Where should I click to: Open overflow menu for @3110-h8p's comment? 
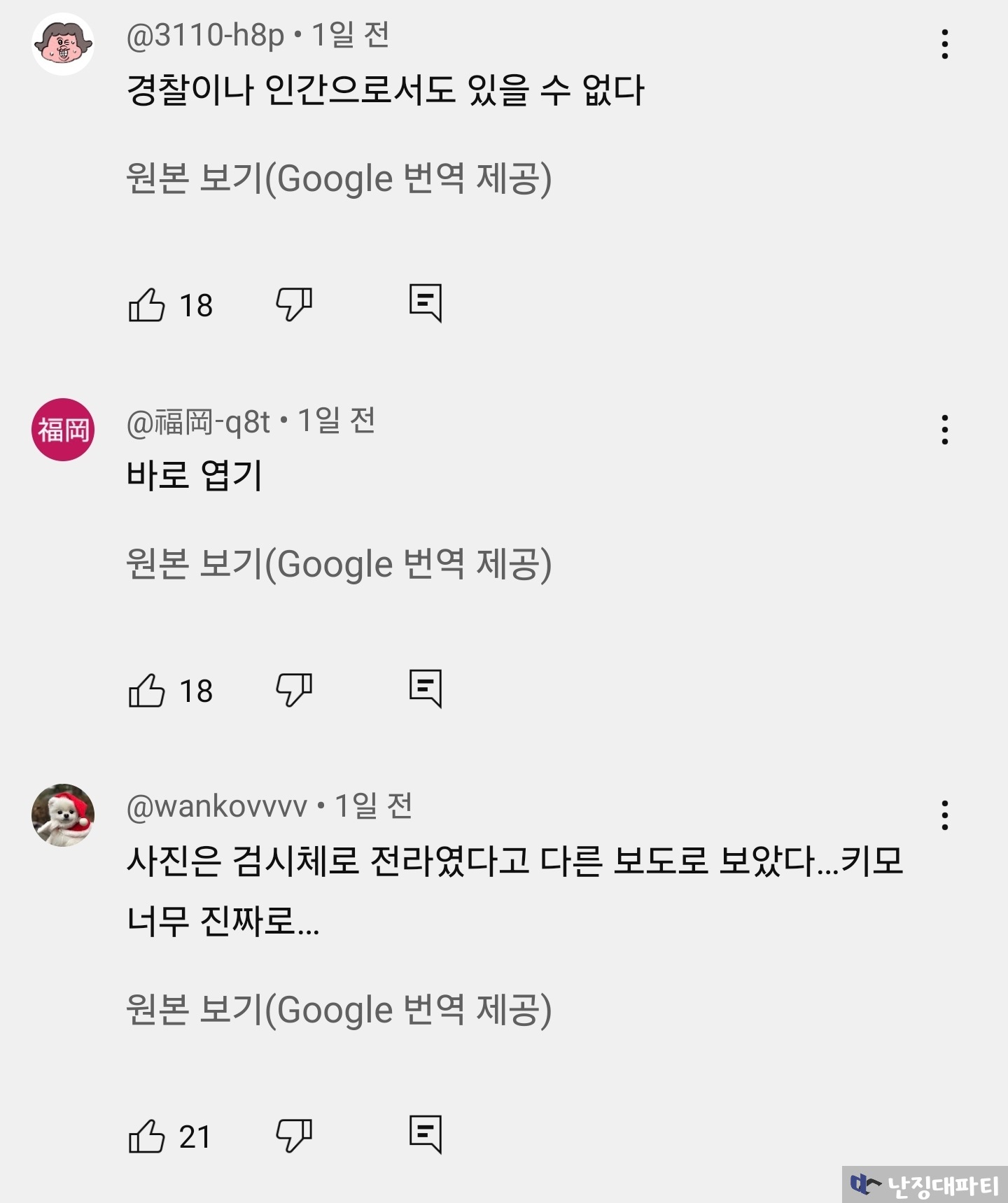pos(944,44)
